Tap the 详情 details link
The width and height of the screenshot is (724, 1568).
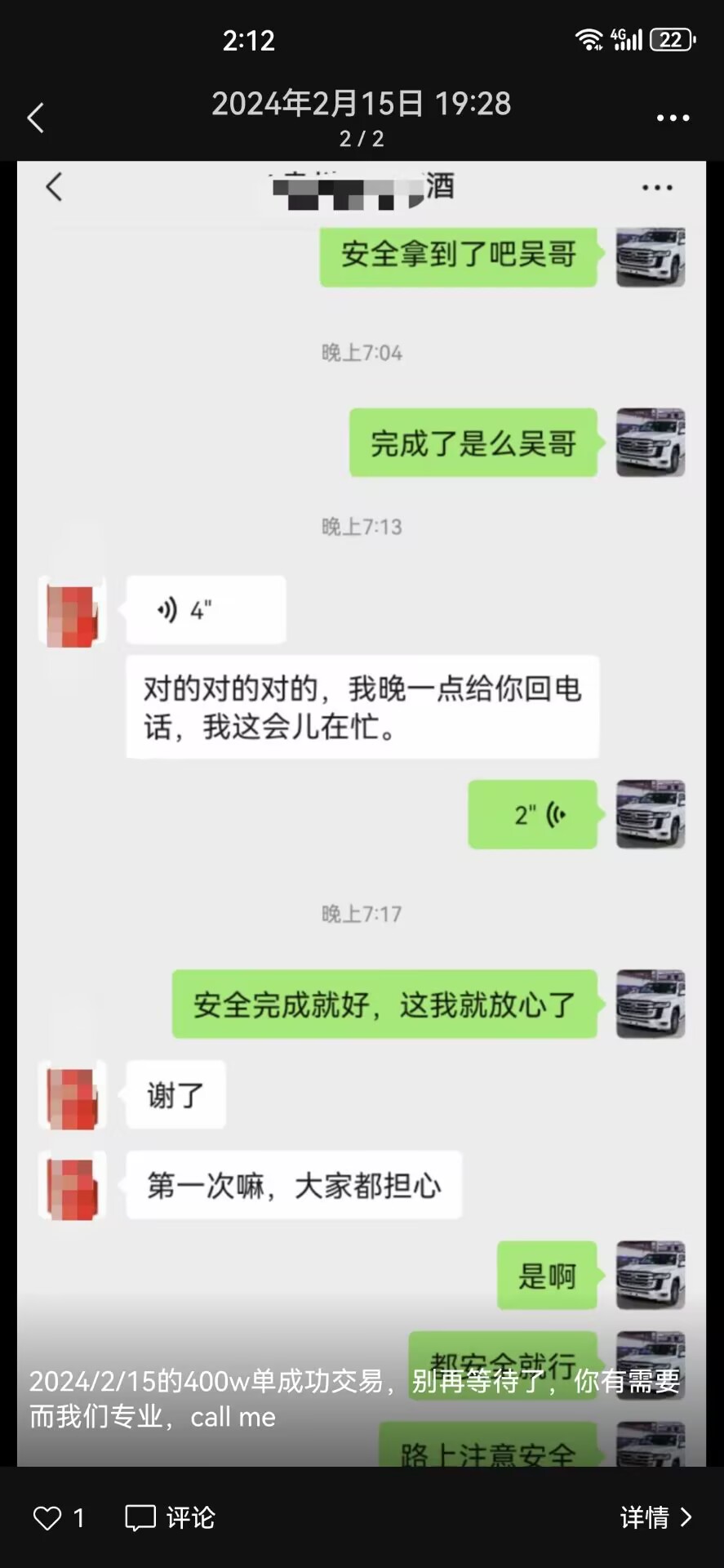pyautogui.click(x=645, y=1517)
